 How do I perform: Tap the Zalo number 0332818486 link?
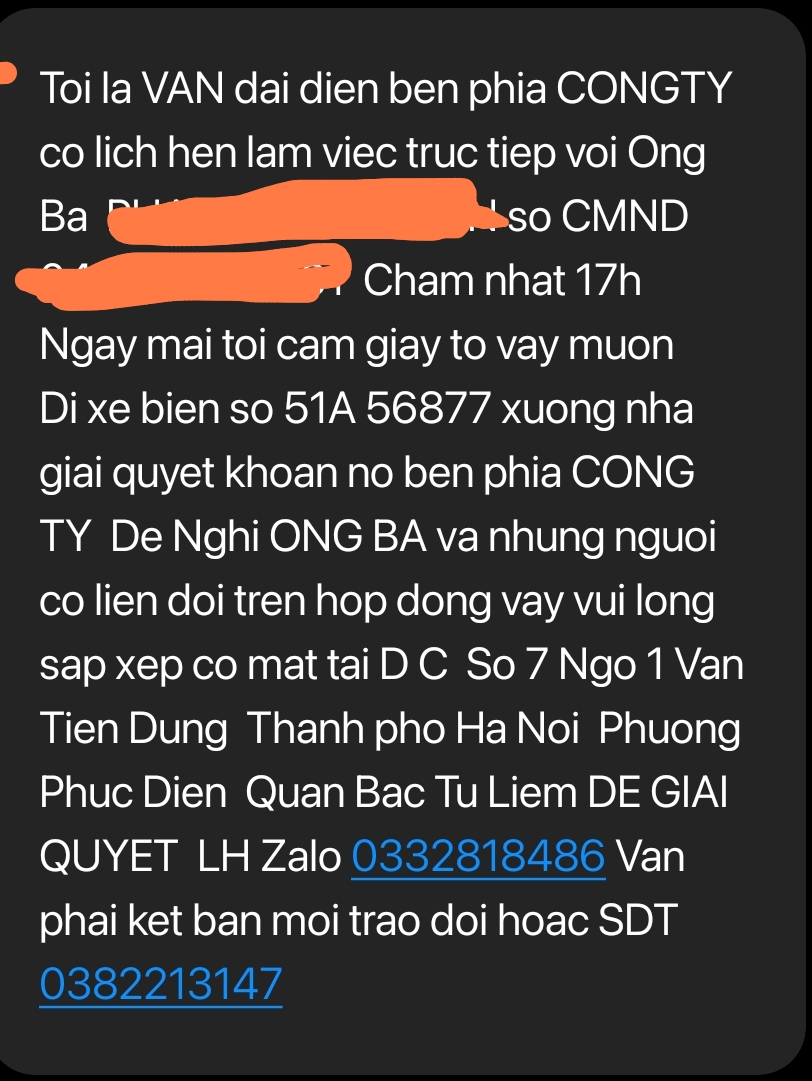click(x=478, y=857)
